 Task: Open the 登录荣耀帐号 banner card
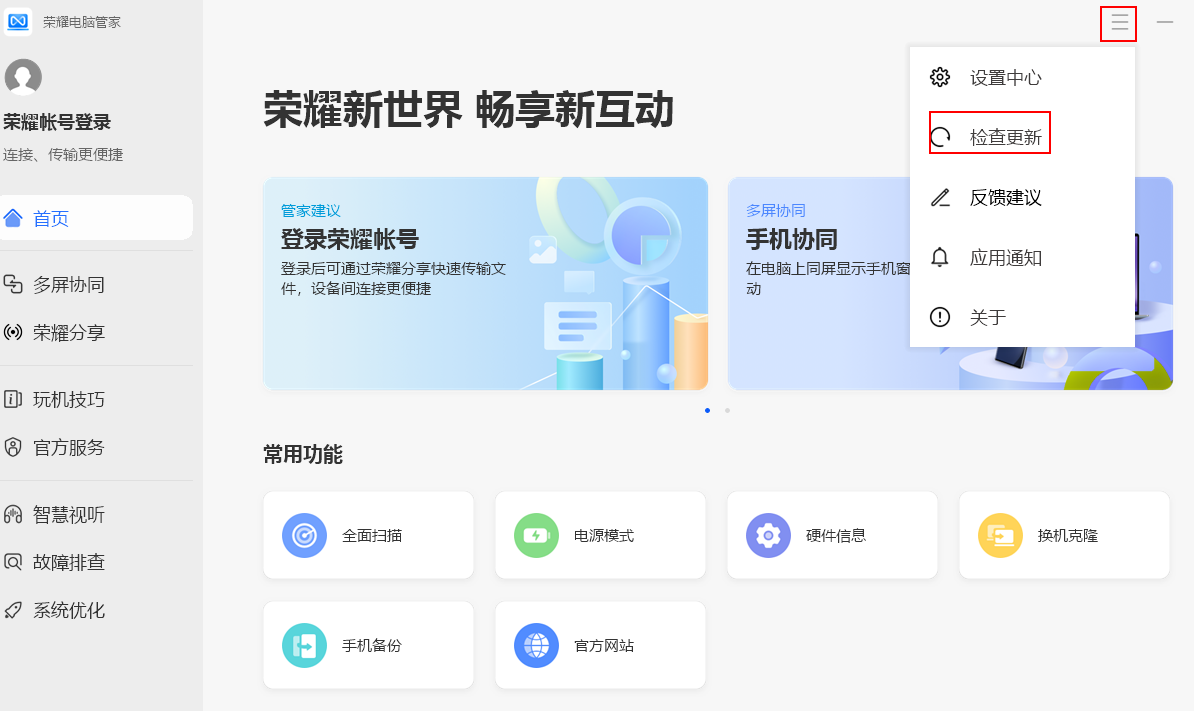(x=485, y=283)
